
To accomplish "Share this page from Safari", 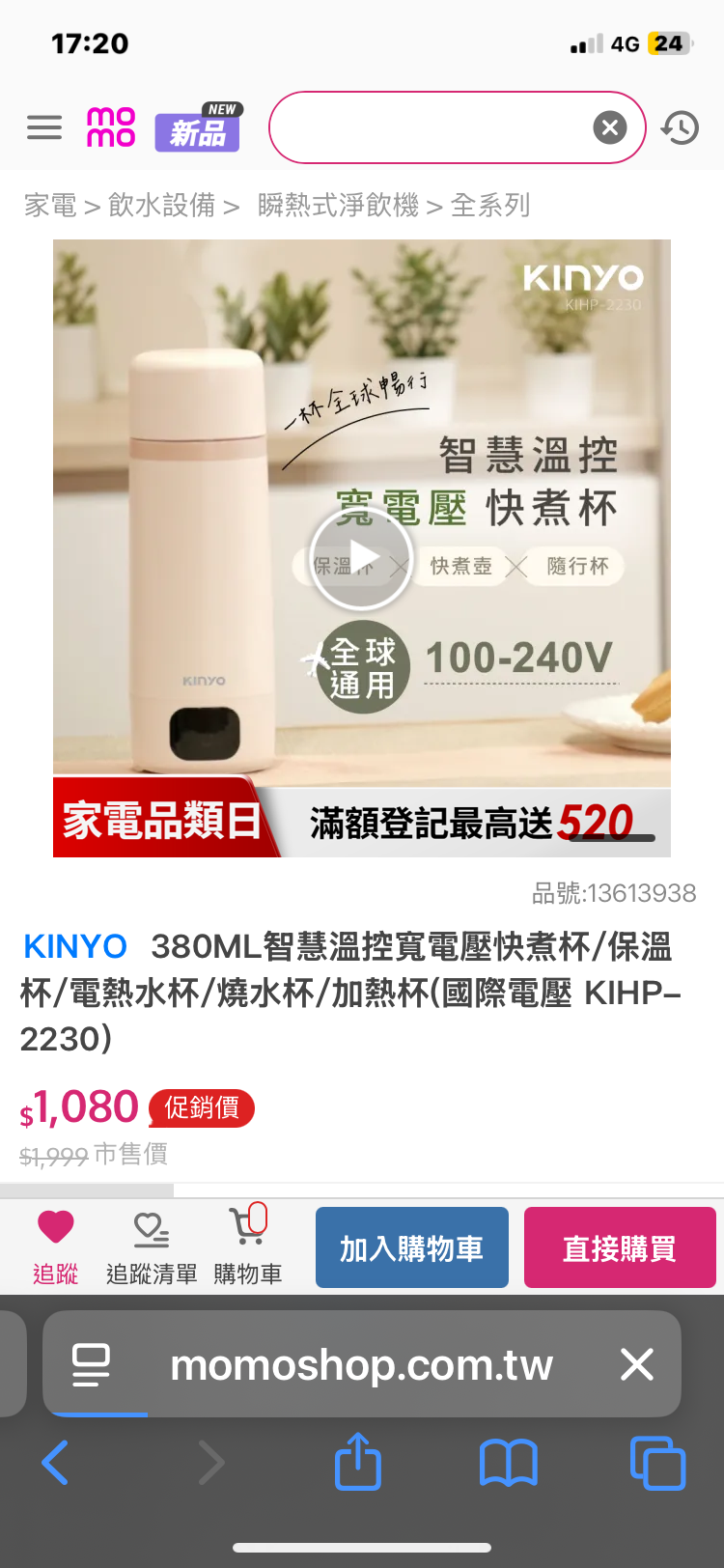I will (358, 1463).
